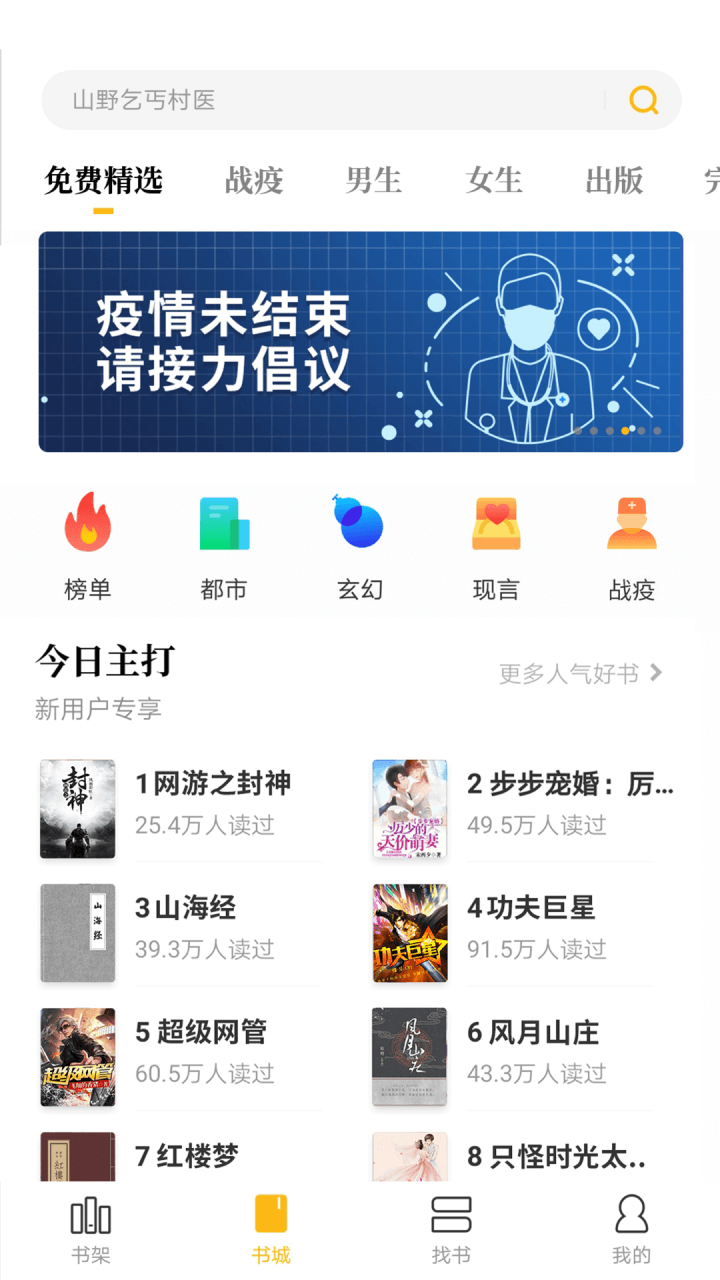Open the 疫情未结束 banner

(x=360, y=342)
